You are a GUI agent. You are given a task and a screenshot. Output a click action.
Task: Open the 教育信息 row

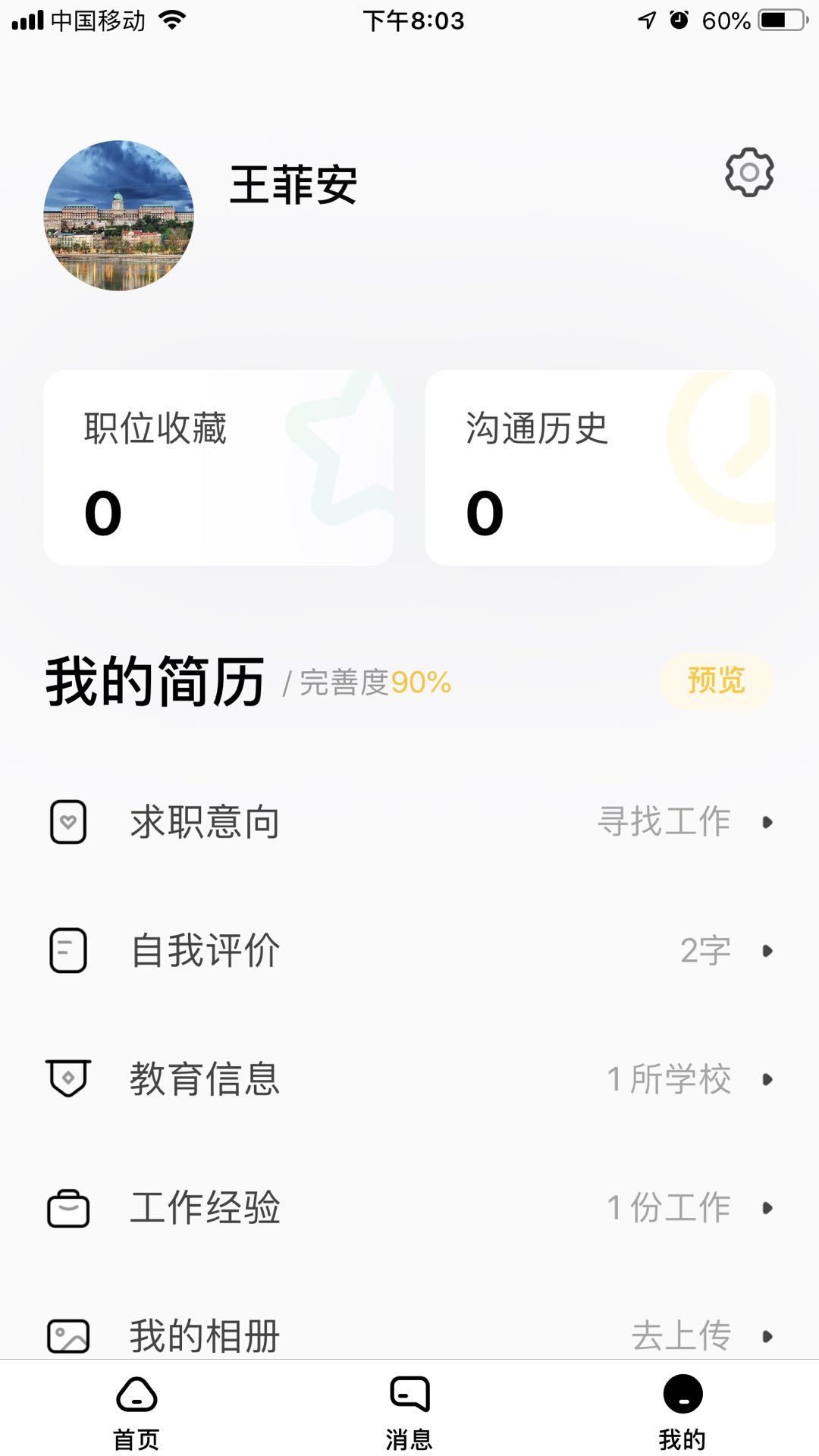point(409,1079)
